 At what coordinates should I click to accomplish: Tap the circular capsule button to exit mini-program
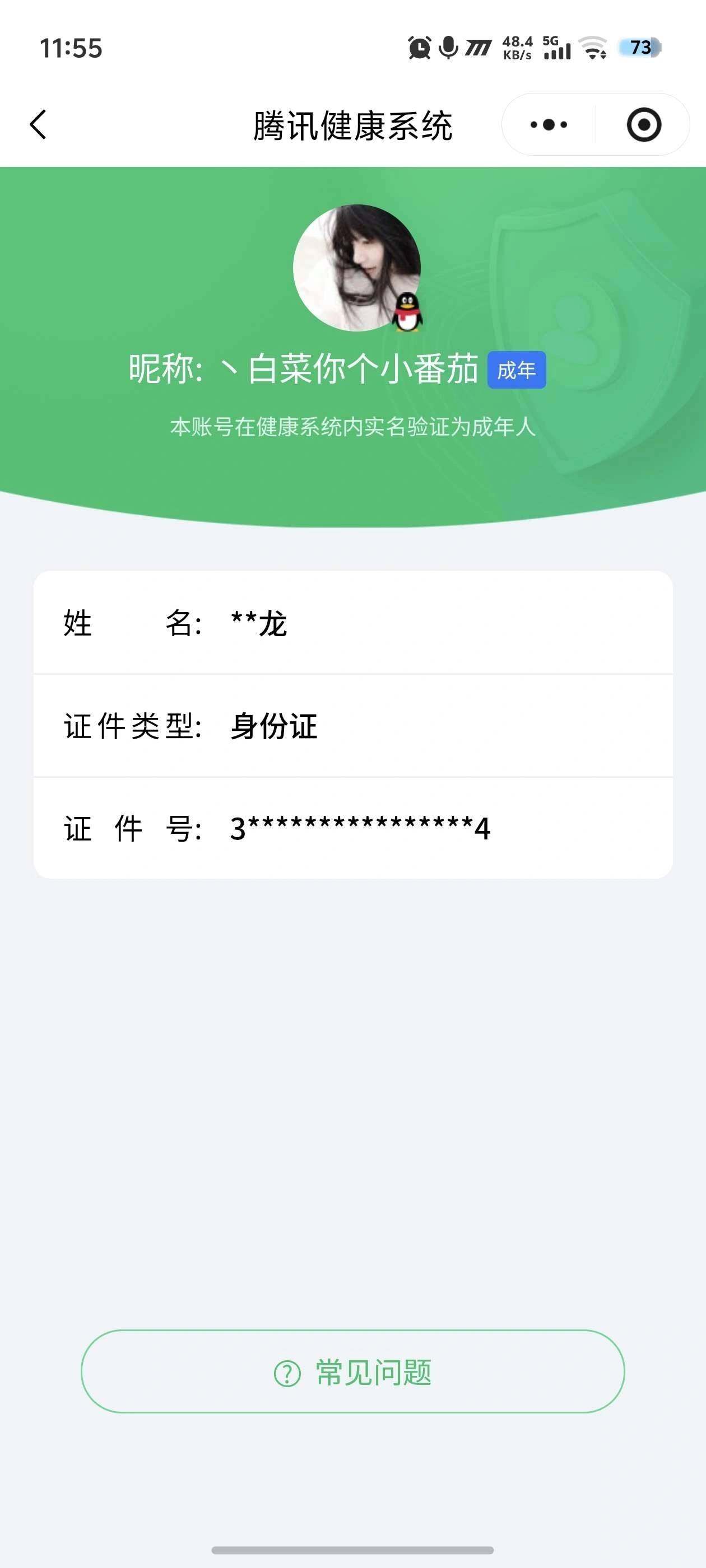(x=644, y=124)
